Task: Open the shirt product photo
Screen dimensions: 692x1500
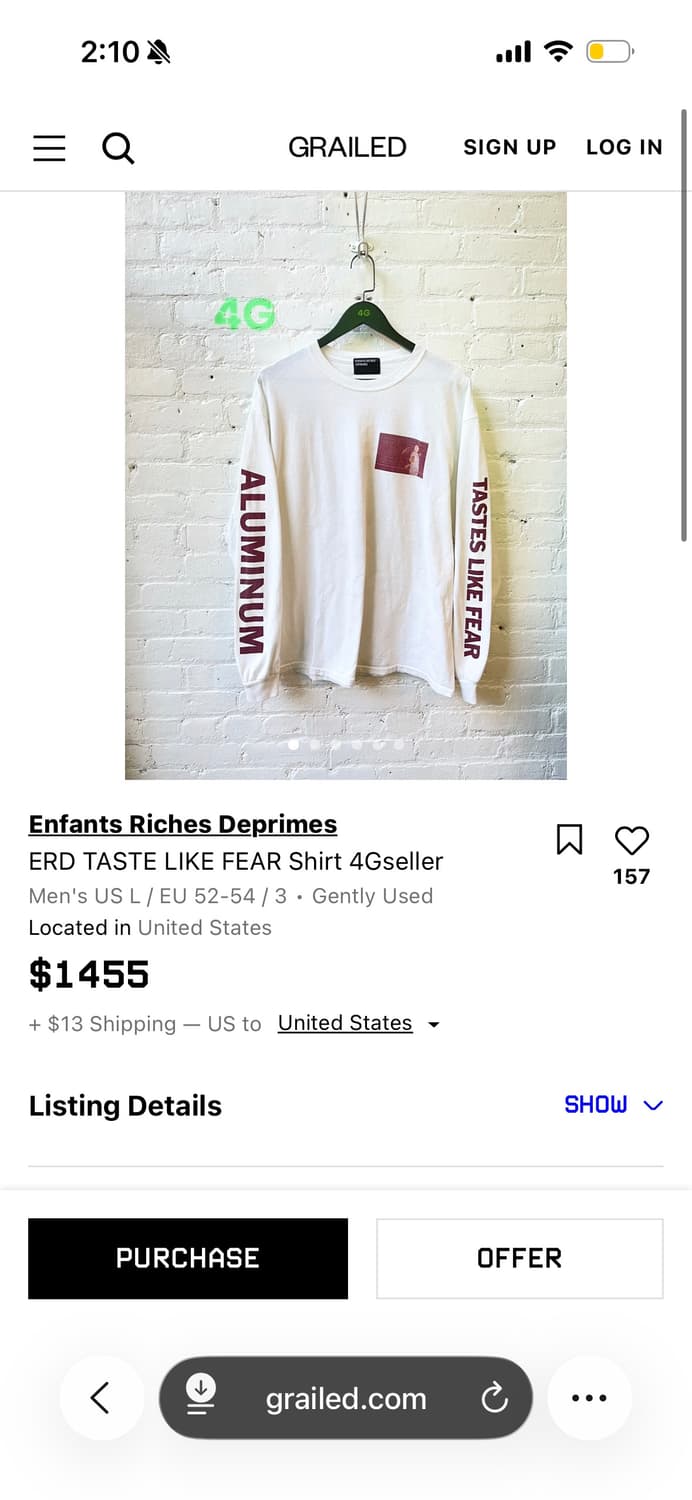Action: (346, 485)
